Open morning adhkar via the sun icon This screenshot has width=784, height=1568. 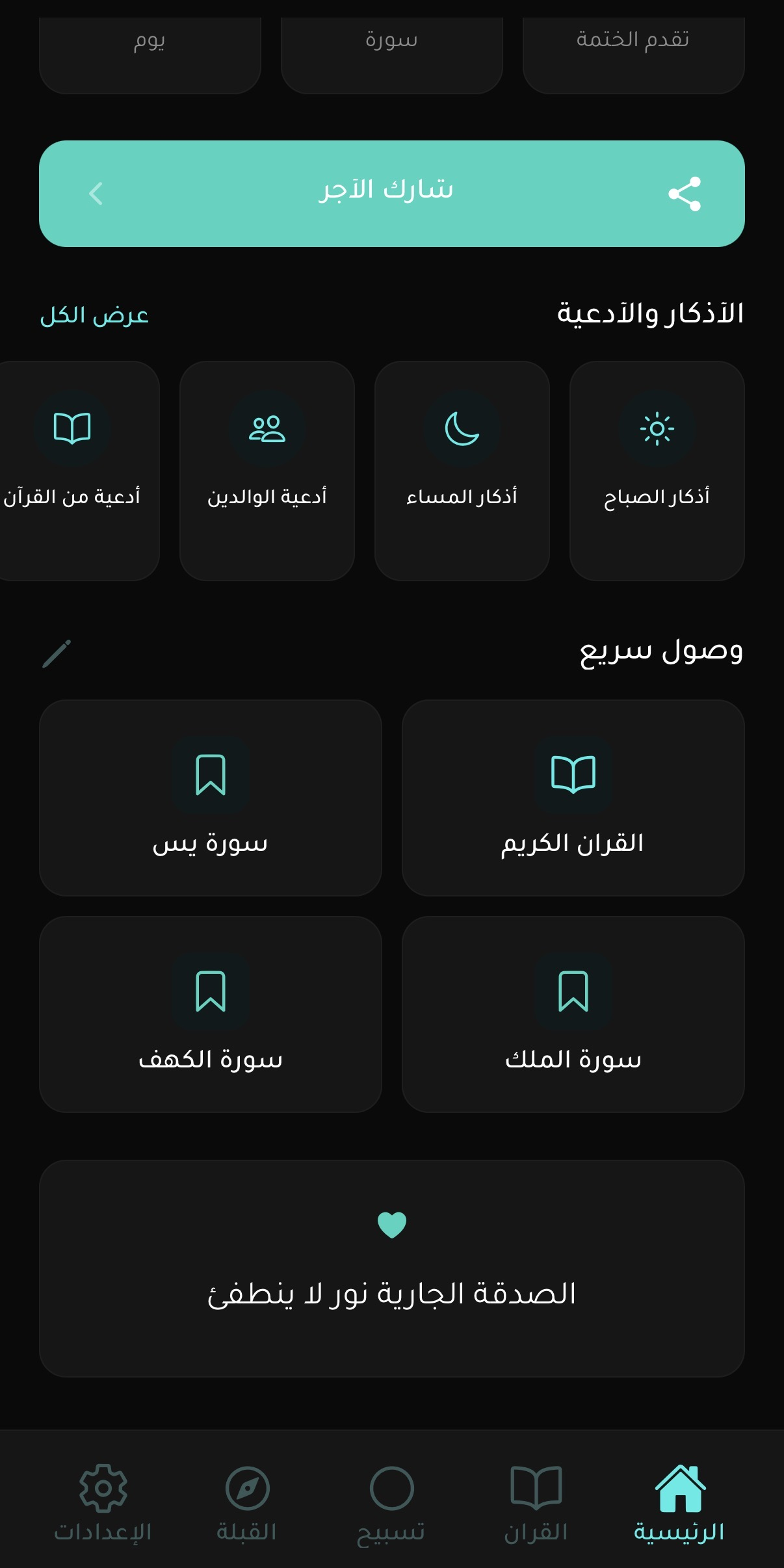point(657,428)
